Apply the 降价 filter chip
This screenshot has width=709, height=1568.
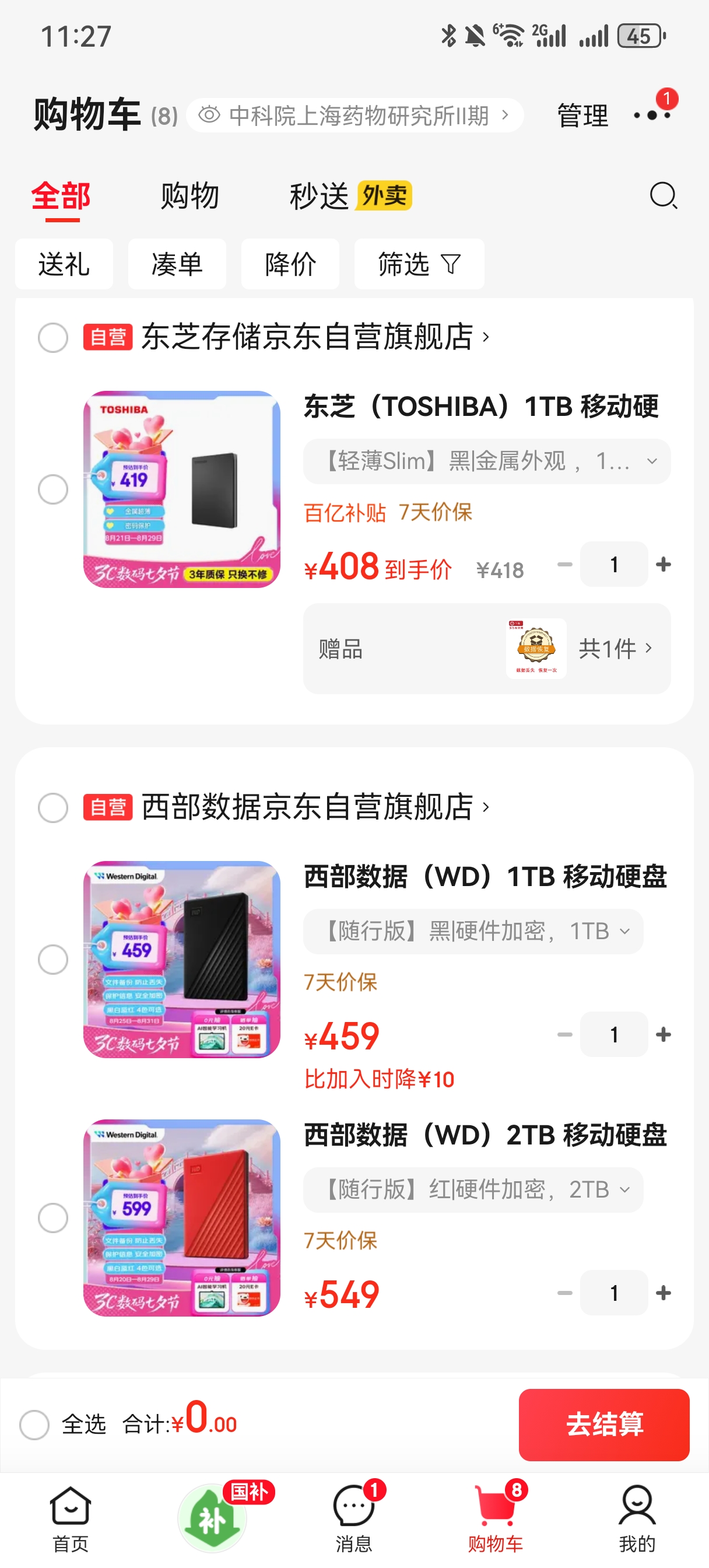point(290,264)
